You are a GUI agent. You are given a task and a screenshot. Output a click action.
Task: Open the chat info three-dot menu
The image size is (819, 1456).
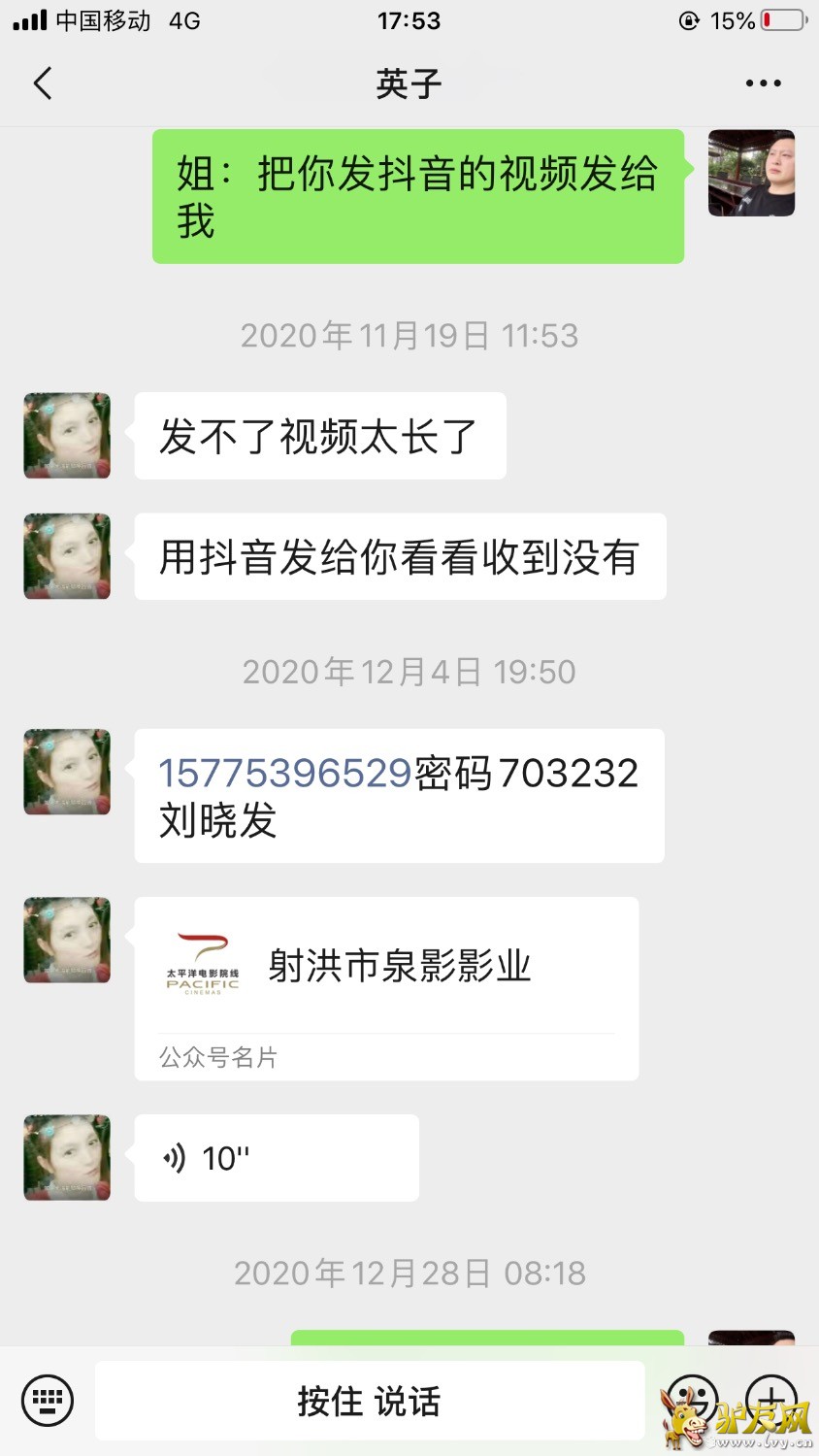pyautogui.click(x=763, y=83)
